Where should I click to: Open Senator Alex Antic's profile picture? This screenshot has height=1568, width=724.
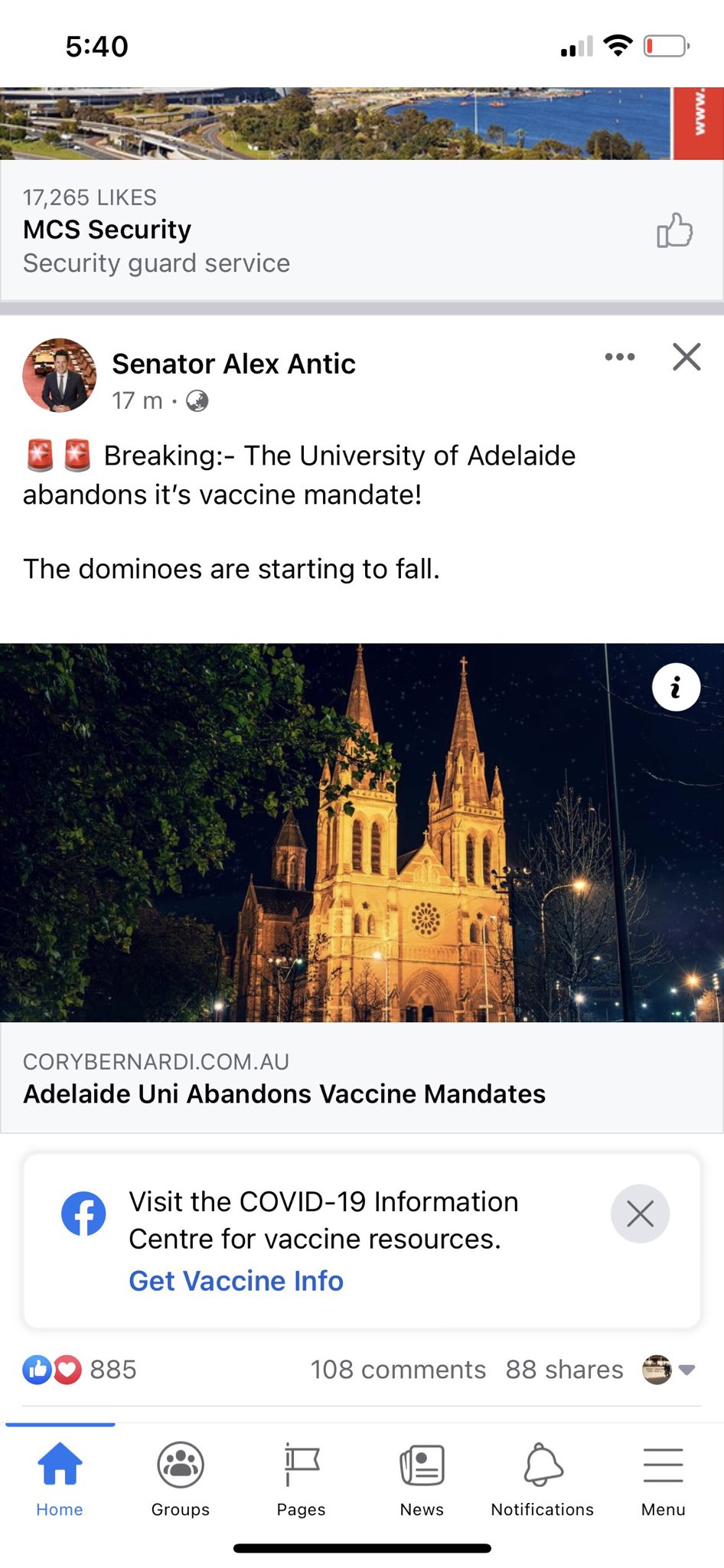pos(60,375)
